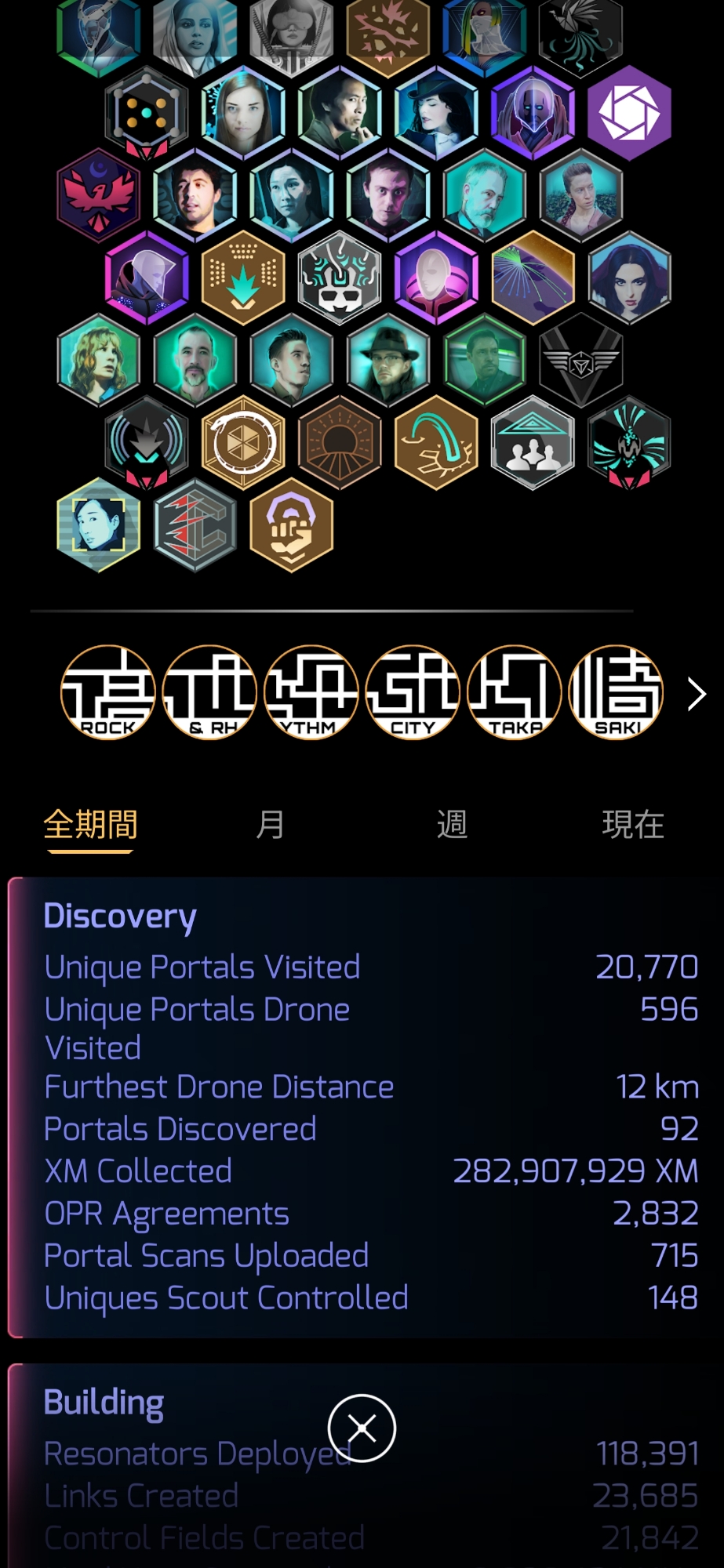Open the TAKA mission badge
The image size is (724, 1568).
(x=515, y=692)
